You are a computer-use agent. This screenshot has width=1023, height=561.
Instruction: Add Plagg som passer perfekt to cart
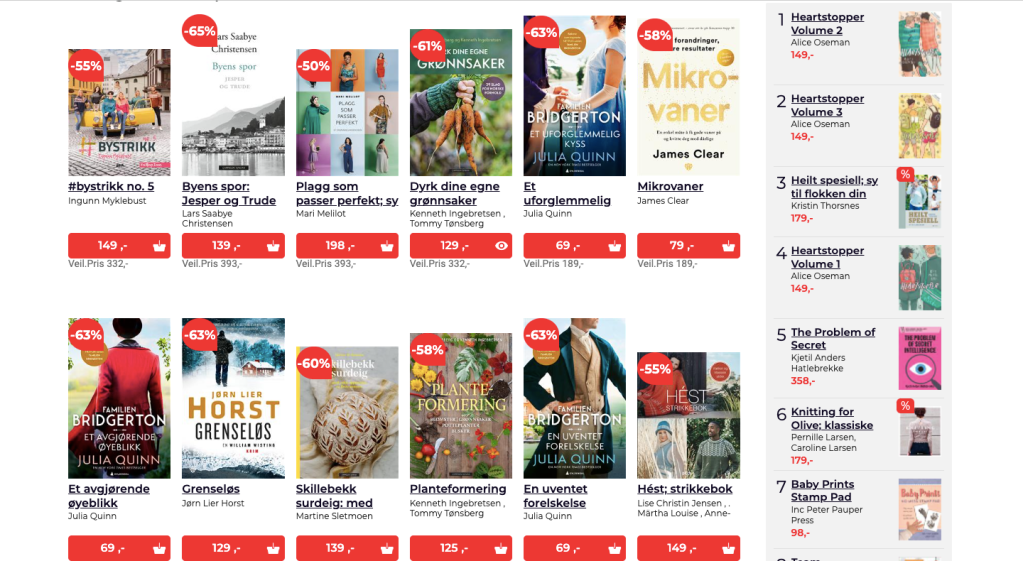tap(386, 246)
